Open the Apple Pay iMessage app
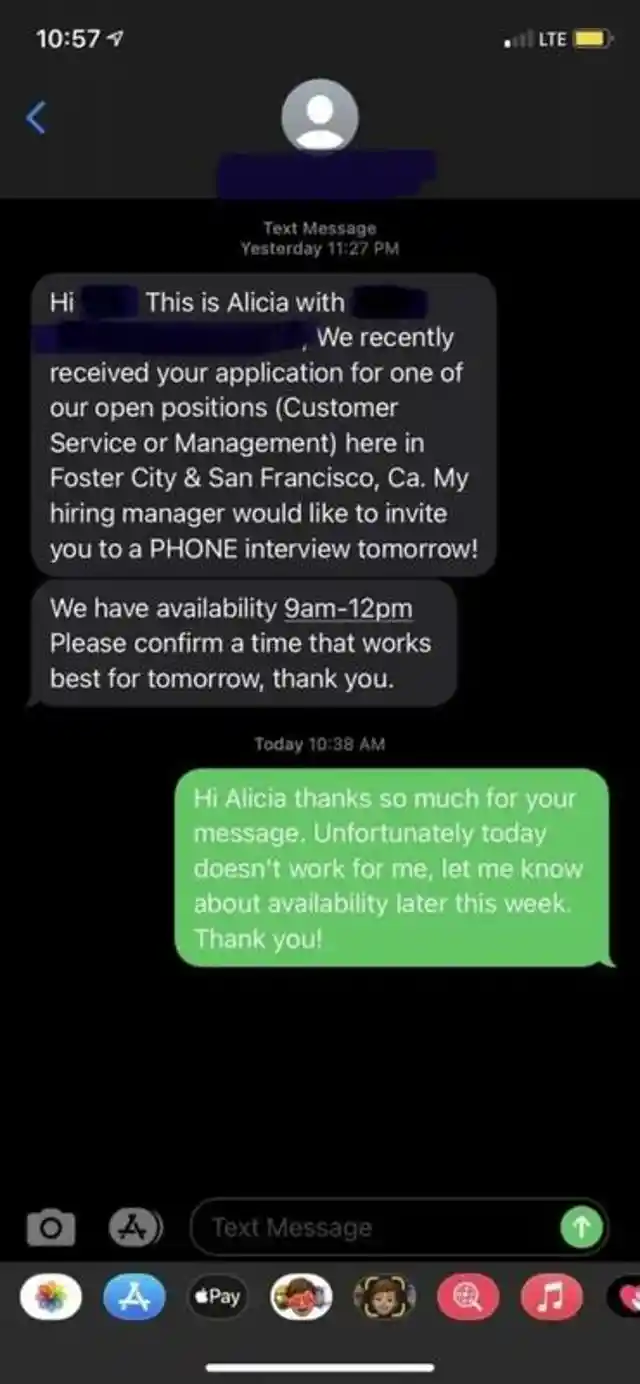Image resolution: width=640 pixels, height=1384 pixels. click(218, 1297)
